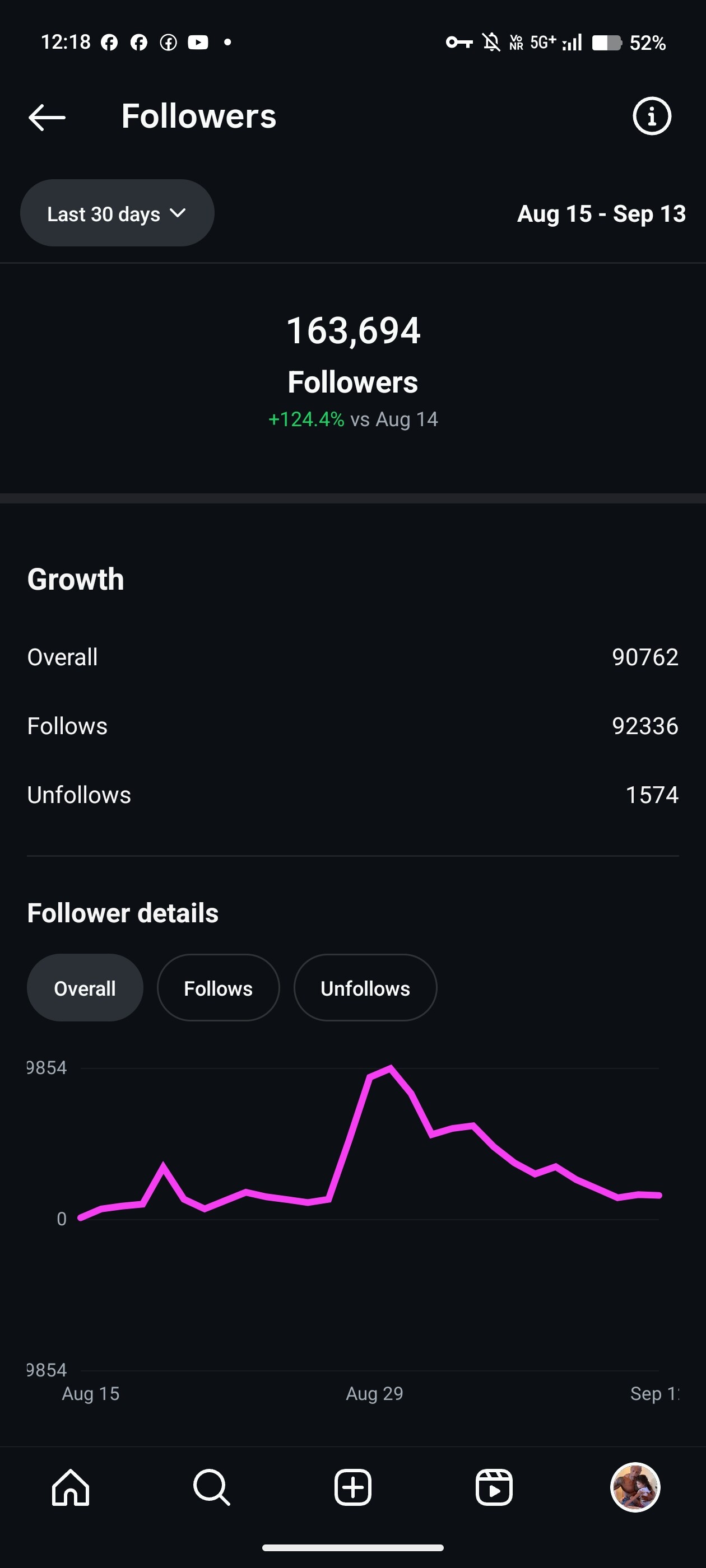Expand the Last 30 days dropdown
This screenshot has width=706, height=1568.
(x=117, y=214)
